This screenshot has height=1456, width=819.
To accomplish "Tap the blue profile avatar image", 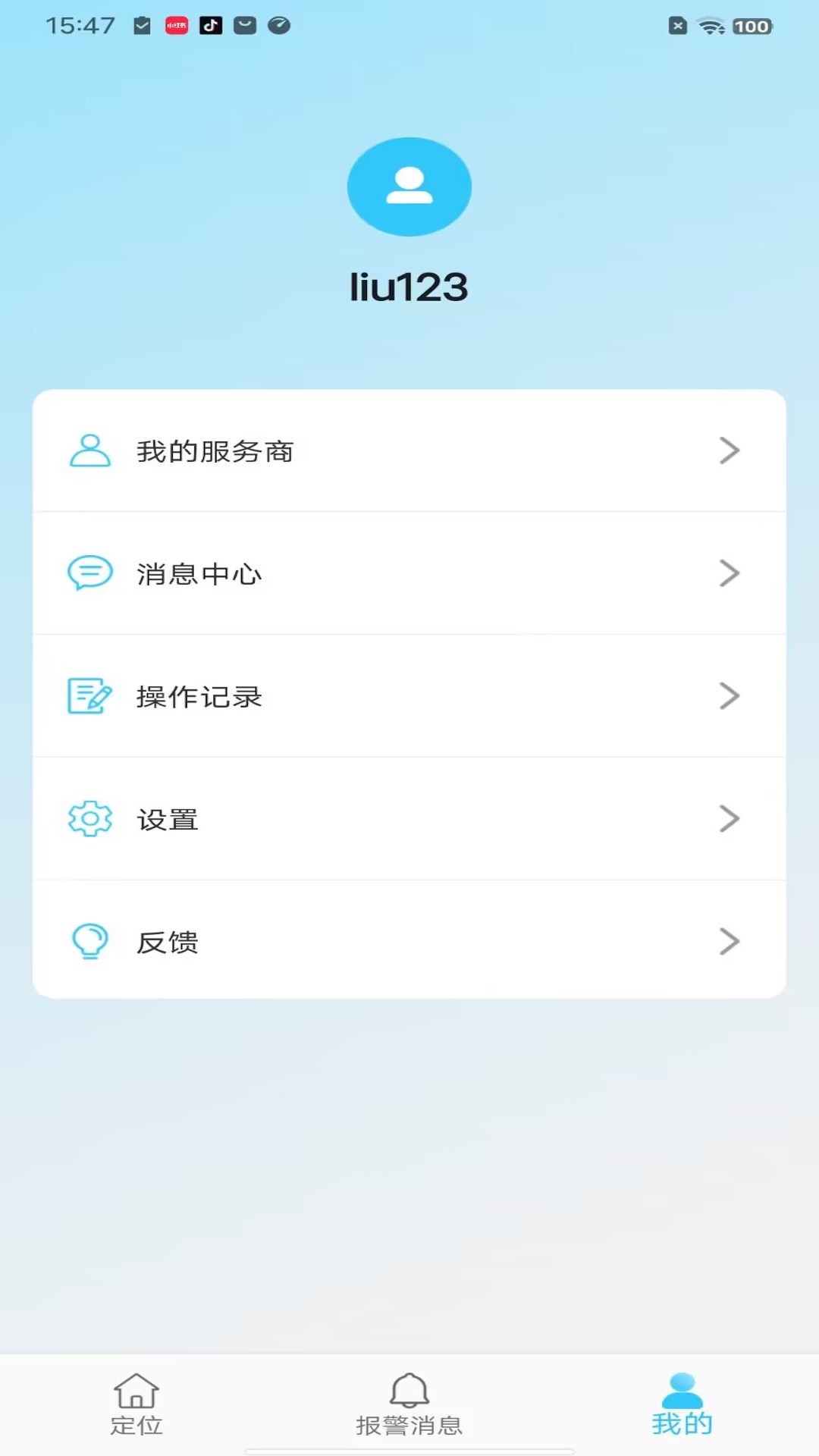I will coord(409,187).
